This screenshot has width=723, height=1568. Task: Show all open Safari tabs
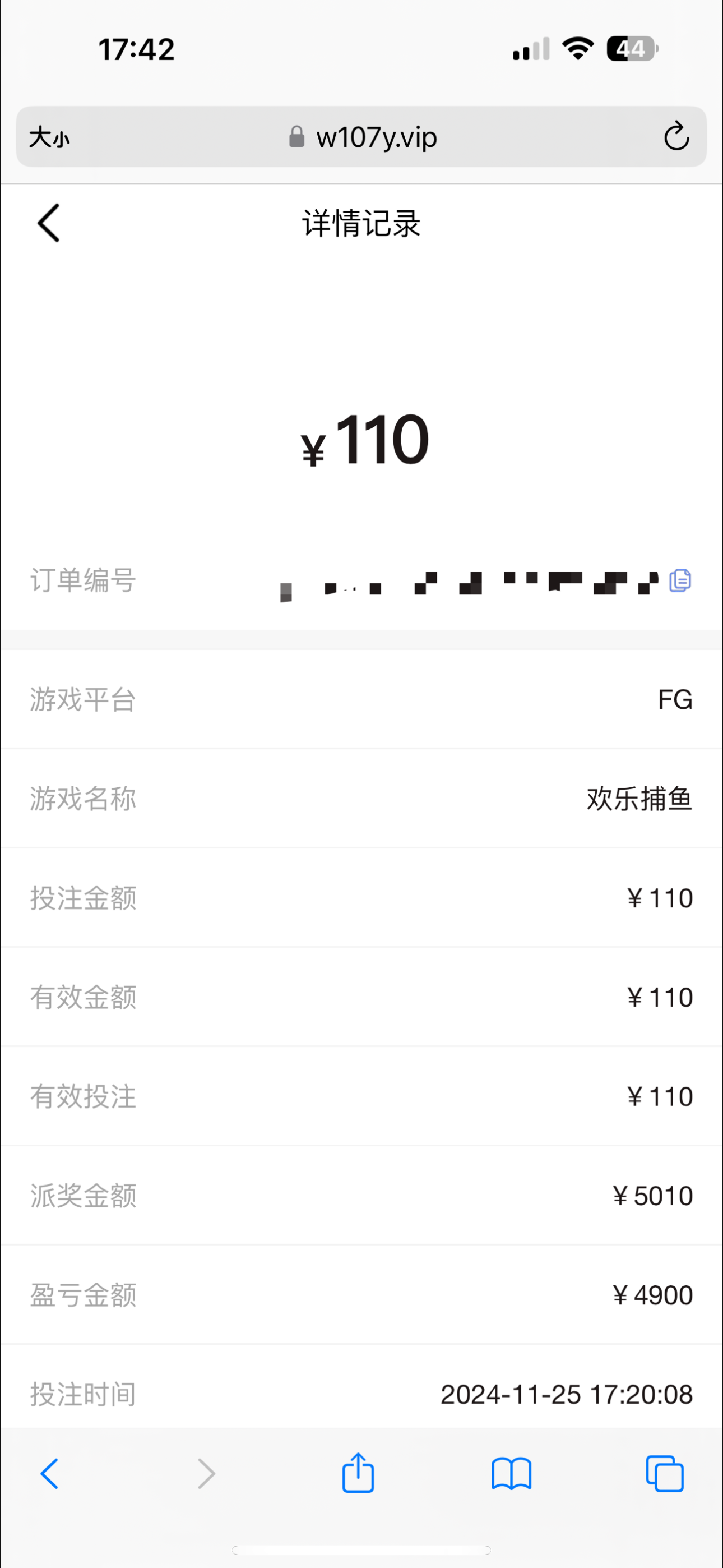(x=664, y=1474)
